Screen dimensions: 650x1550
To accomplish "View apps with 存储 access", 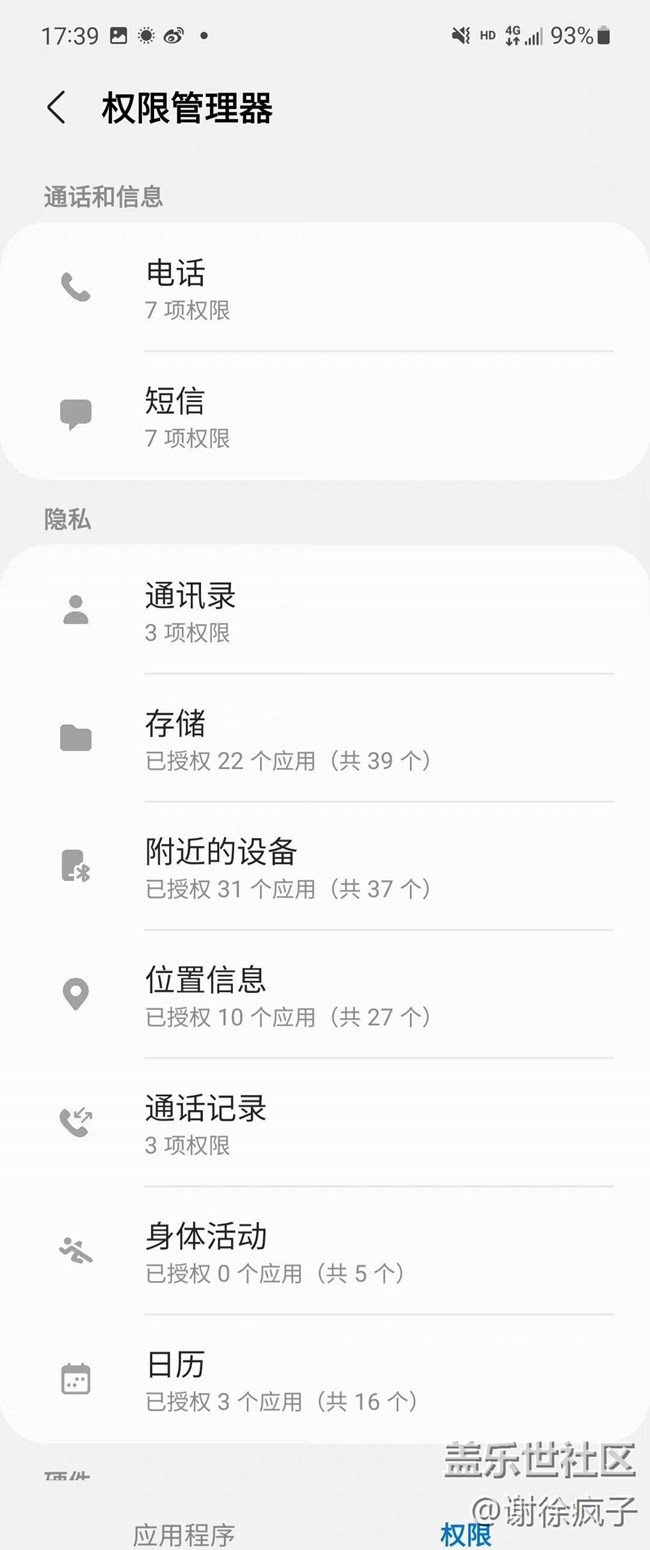I will coord(325,739).
